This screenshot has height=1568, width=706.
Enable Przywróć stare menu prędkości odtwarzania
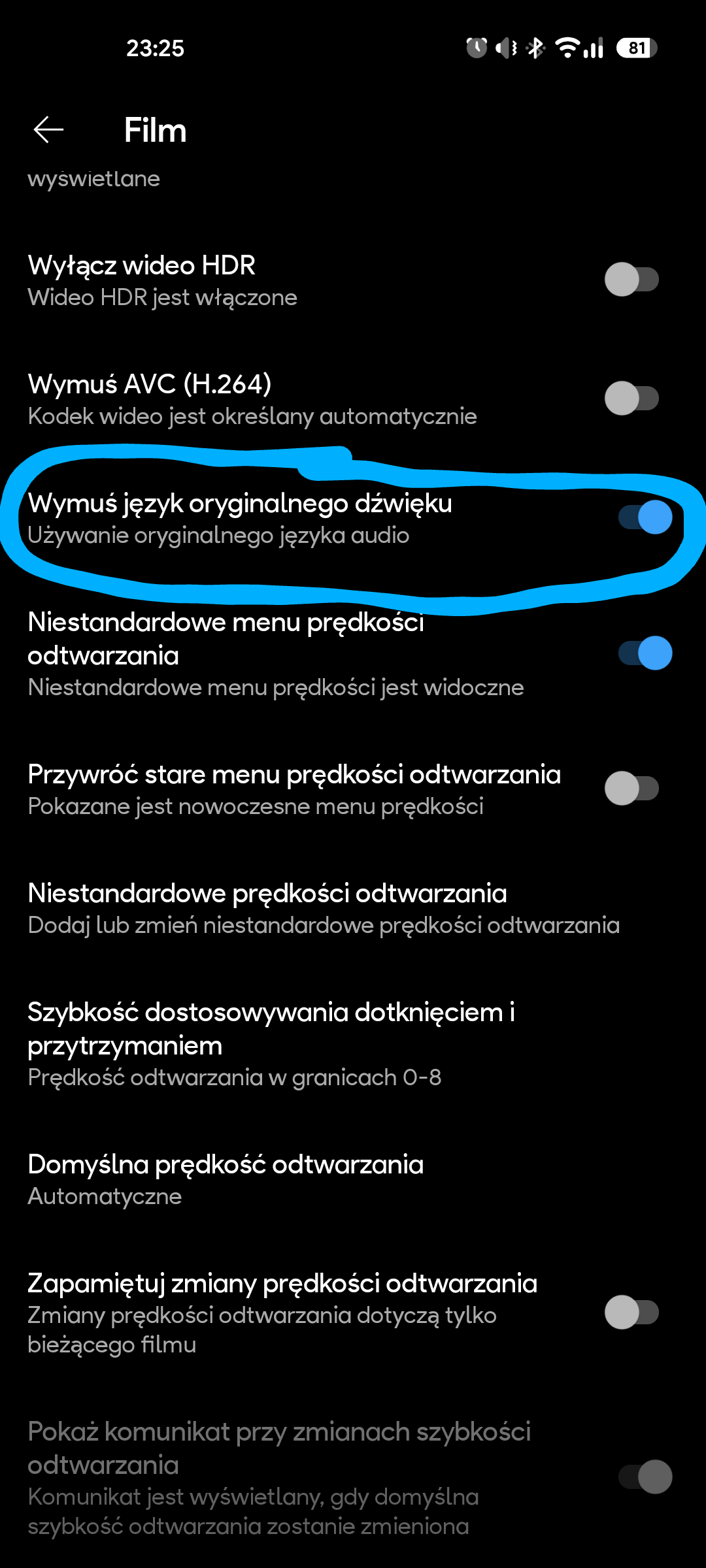631,789
